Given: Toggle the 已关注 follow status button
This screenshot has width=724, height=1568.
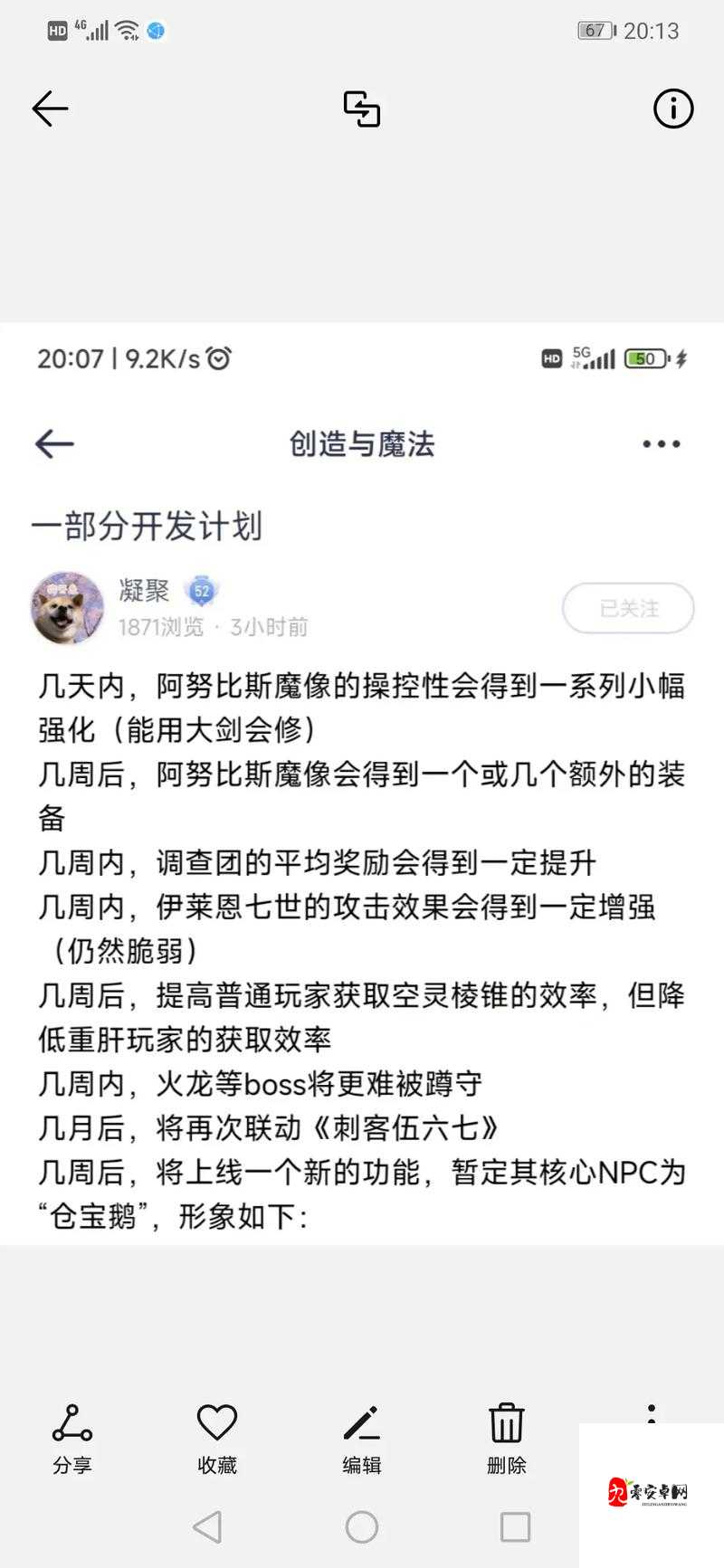Looking at the screenshot, I should pos(627,608).
